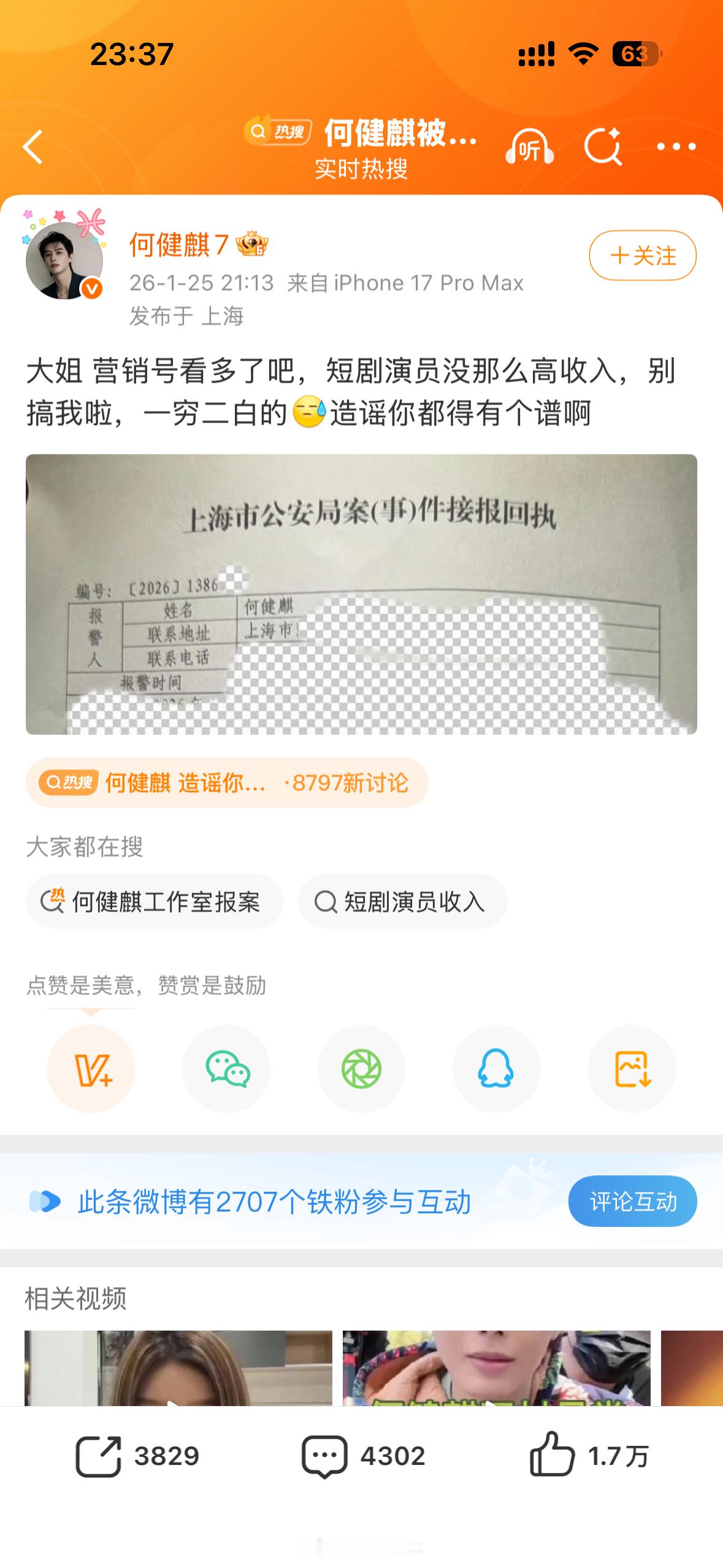Save the image using the picture download icon
The width and height of the screenshot is (723, 1568).
coord(632,1069)
